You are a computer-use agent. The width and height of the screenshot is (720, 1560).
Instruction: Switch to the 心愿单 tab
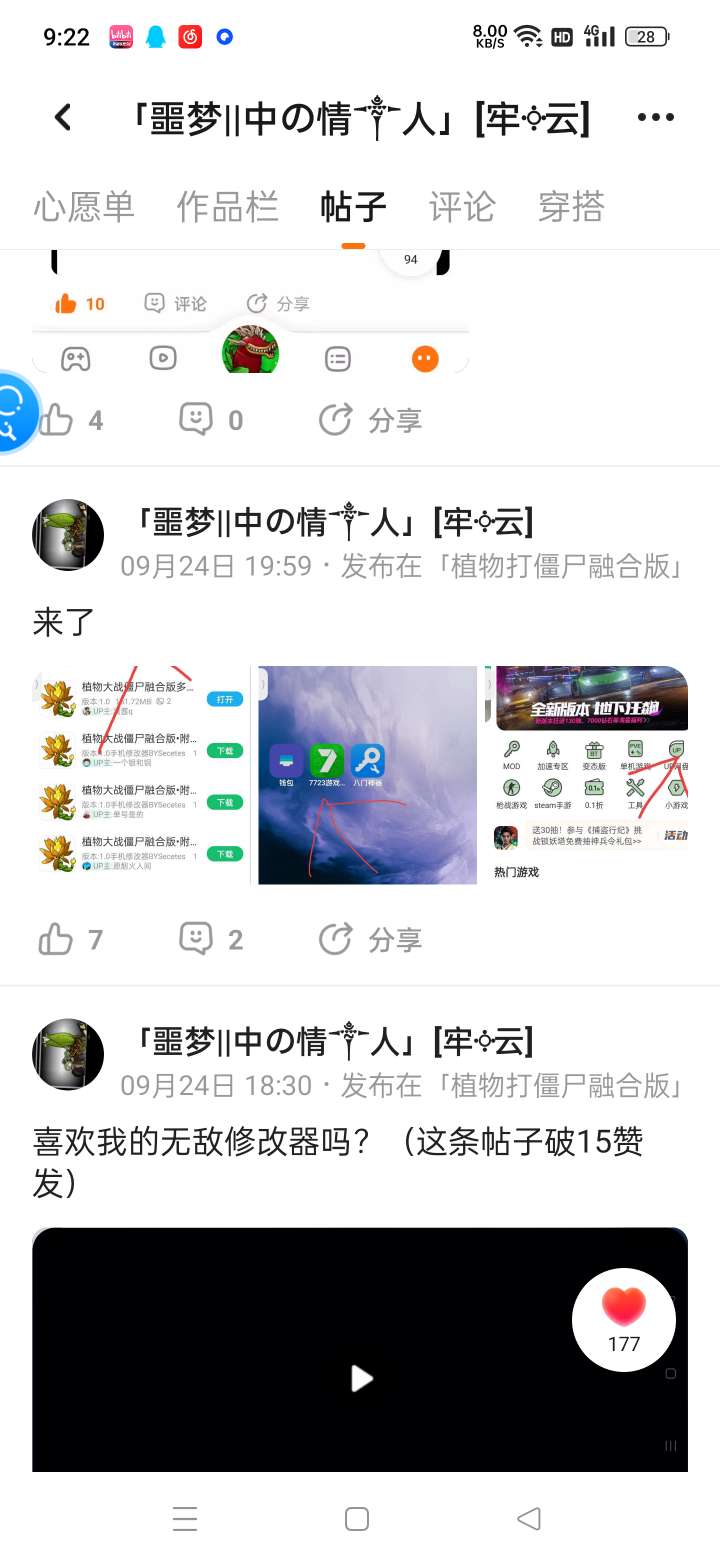coord(84,207)
